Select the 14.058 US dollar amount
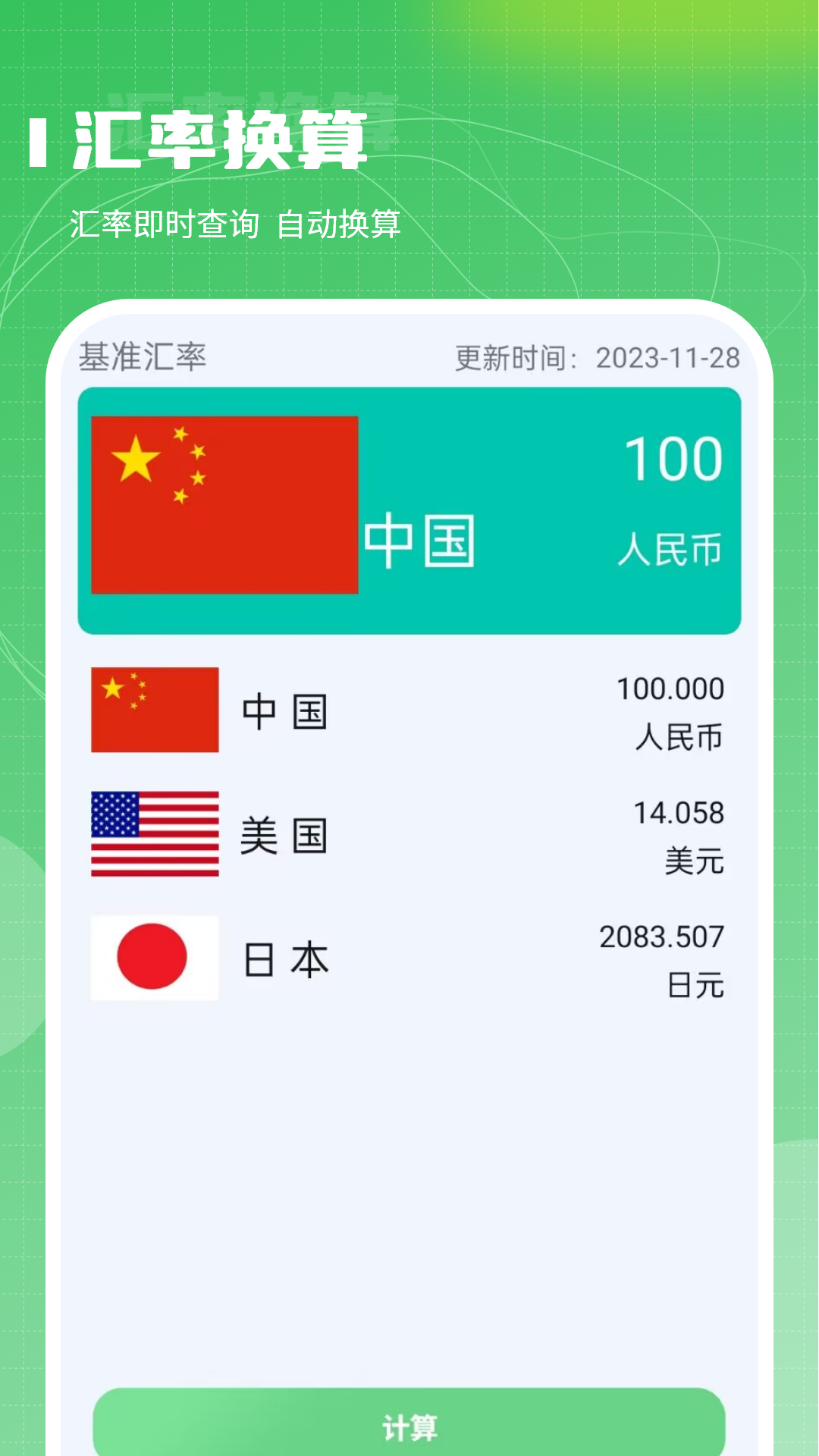Viewport: 819px width, 1456px height. tap(677, 813)
